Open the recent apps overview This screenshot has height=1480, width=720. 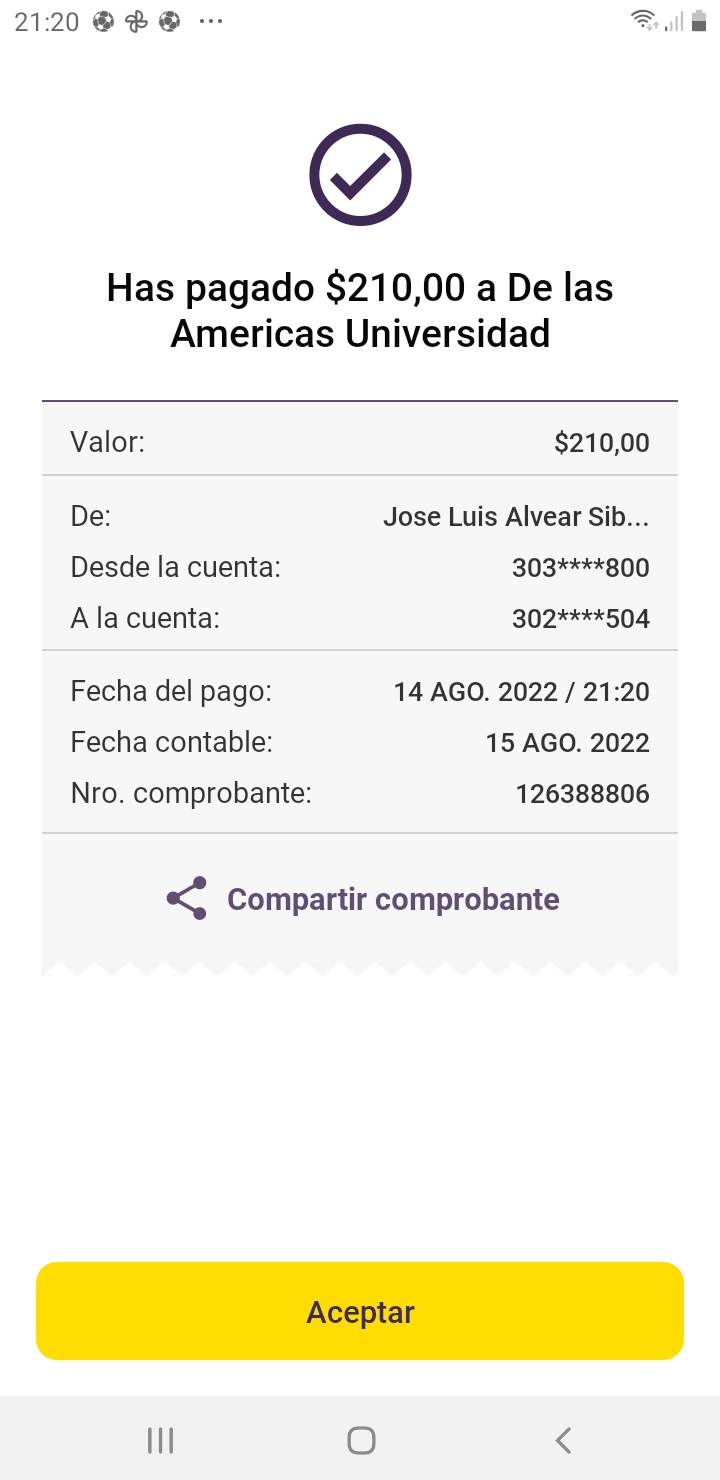click(x=160, y=1440)
